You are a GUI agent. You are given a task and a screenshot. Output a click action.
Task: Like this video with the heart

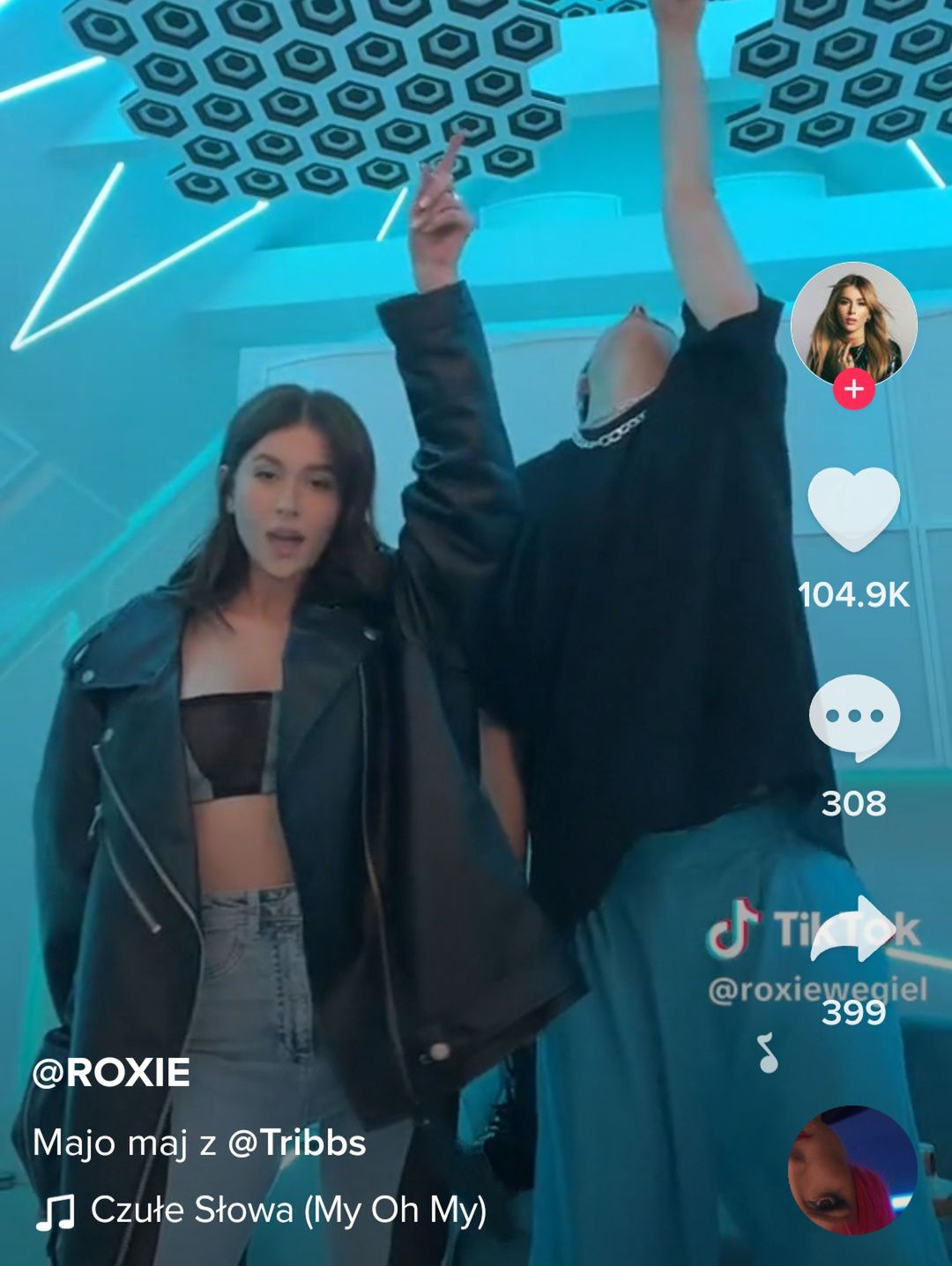(853, 509)
